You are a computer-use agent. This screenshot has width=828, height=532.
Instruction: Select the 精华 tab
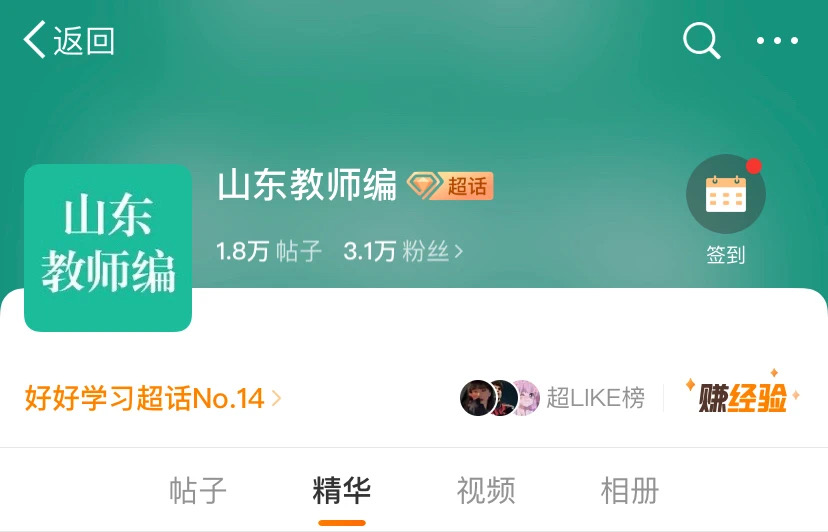342,491
